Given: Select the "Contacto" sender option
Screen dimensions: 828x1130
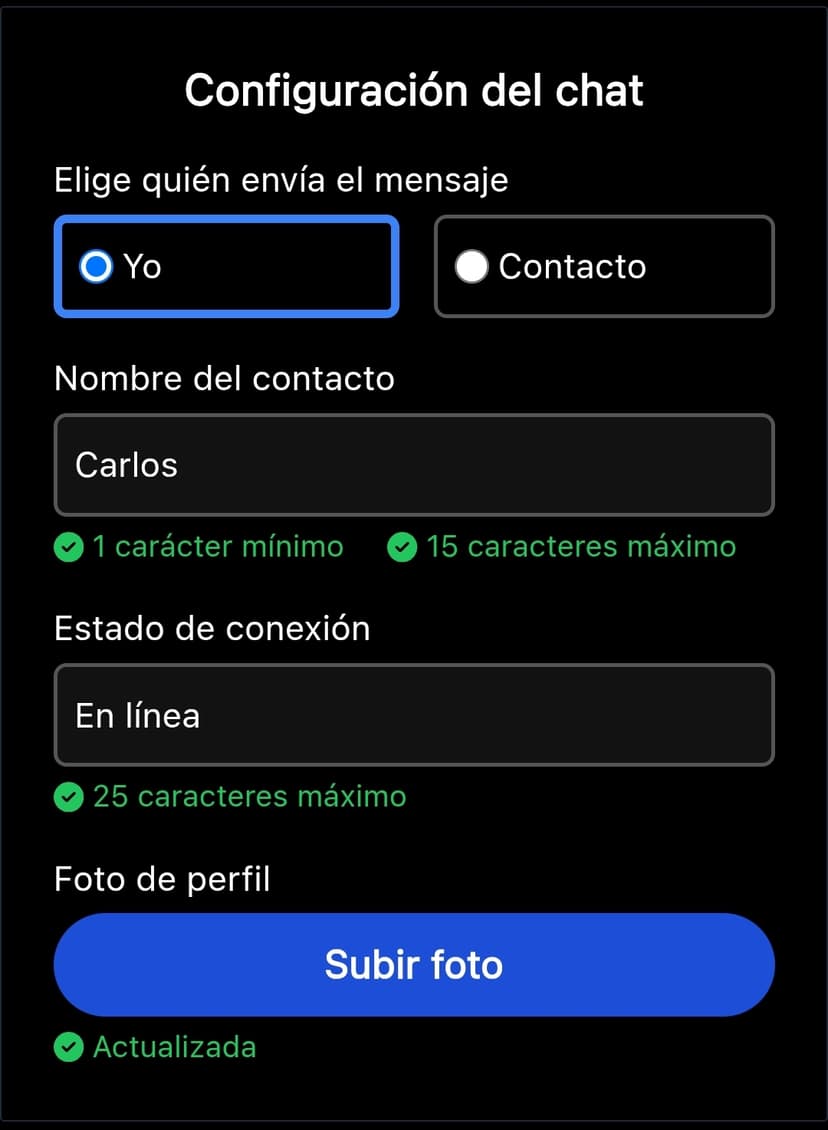Looking at the screenshot, I should click(x=603, y=266).
